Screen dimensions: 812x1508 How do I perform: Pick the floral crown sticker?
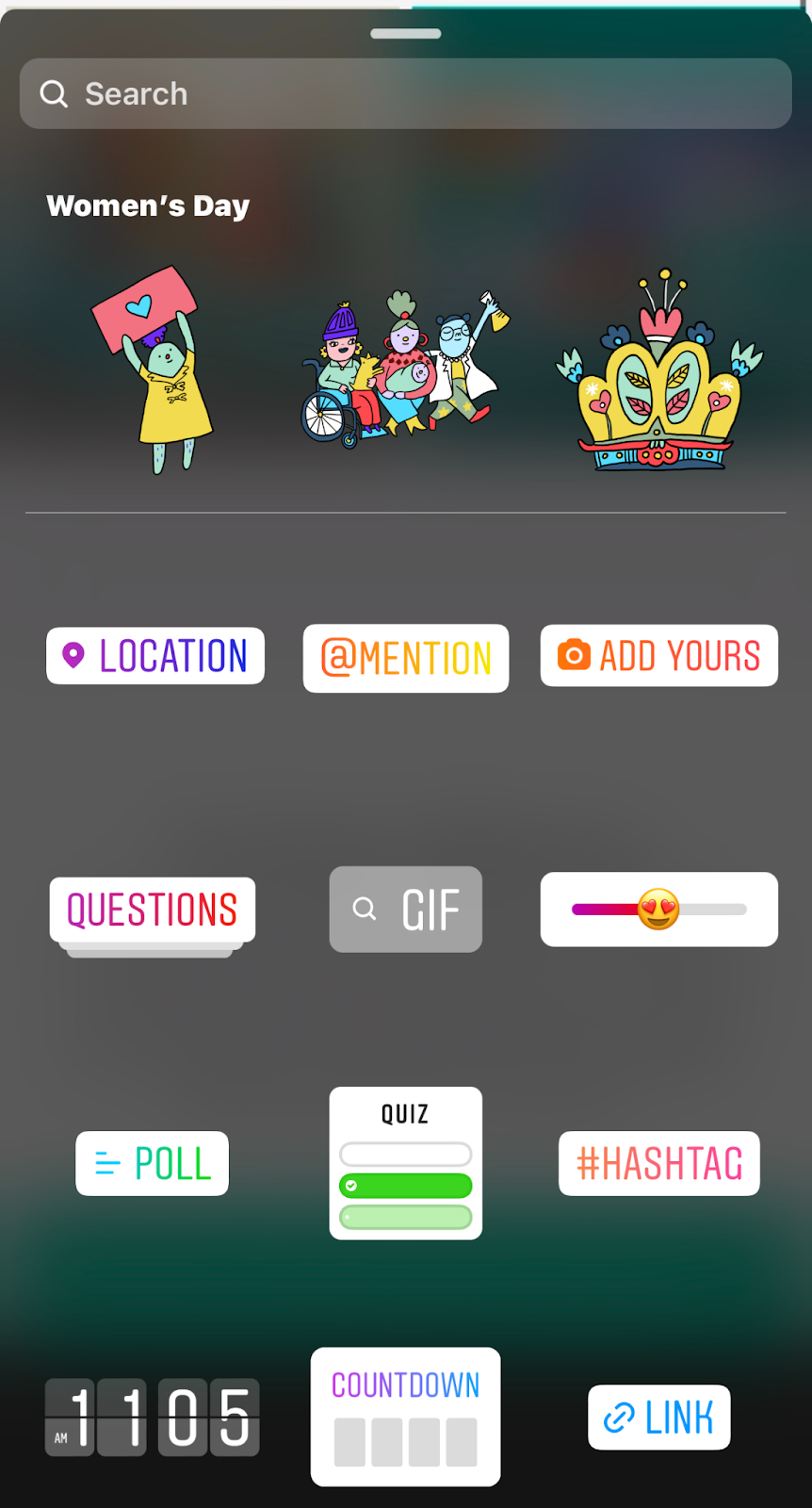pyautogui.click(x=658, y=372)
